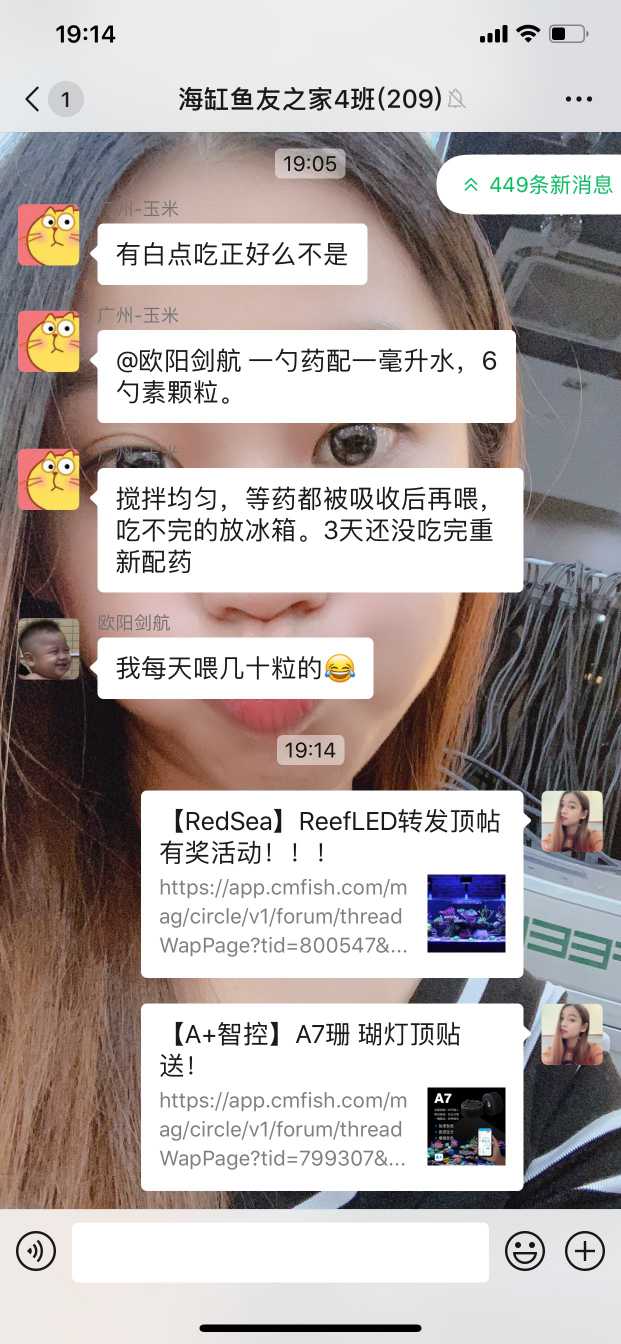Open the A+智控 A7 珊瑚灯 link card
The width and height of the screenshot is (621, 1344).
pos(332,1097)
